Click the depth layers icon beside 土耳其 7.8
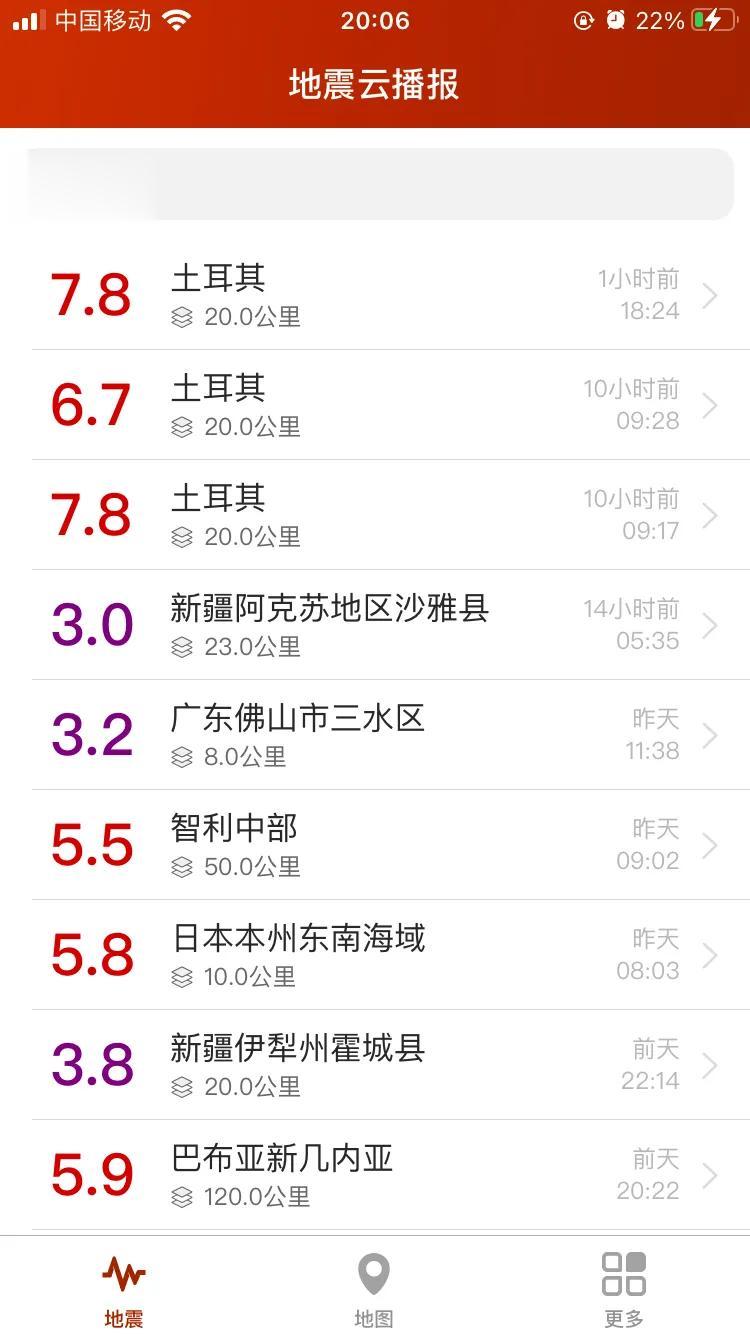 click(x=180, y=317)
